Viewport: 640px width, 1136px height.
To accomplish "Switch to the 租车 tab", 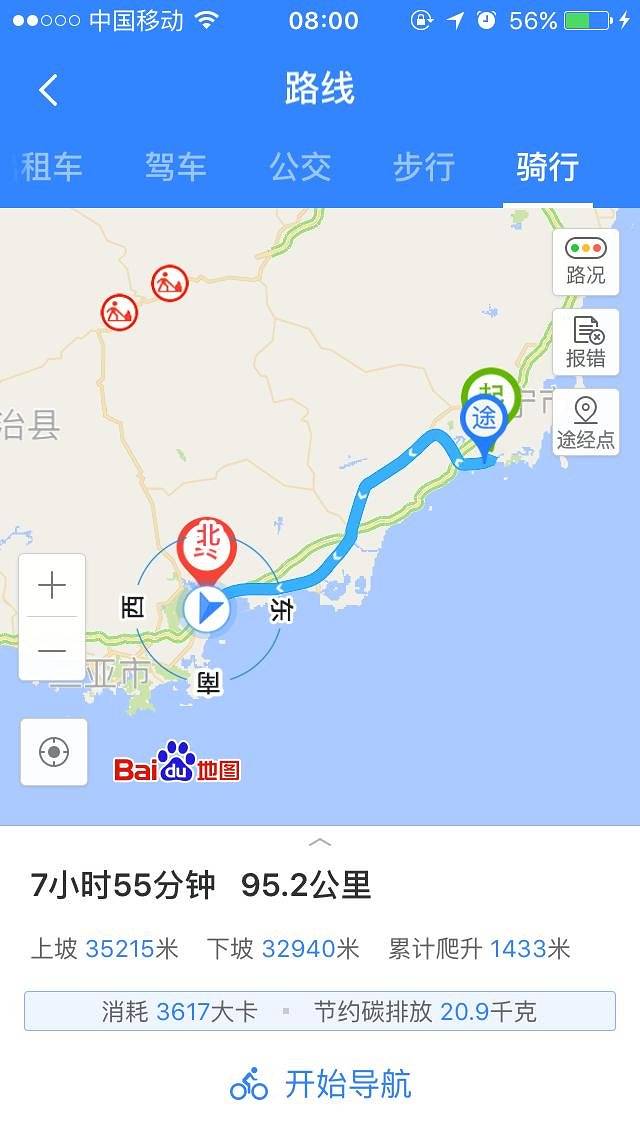I will (x=50, y=167).
